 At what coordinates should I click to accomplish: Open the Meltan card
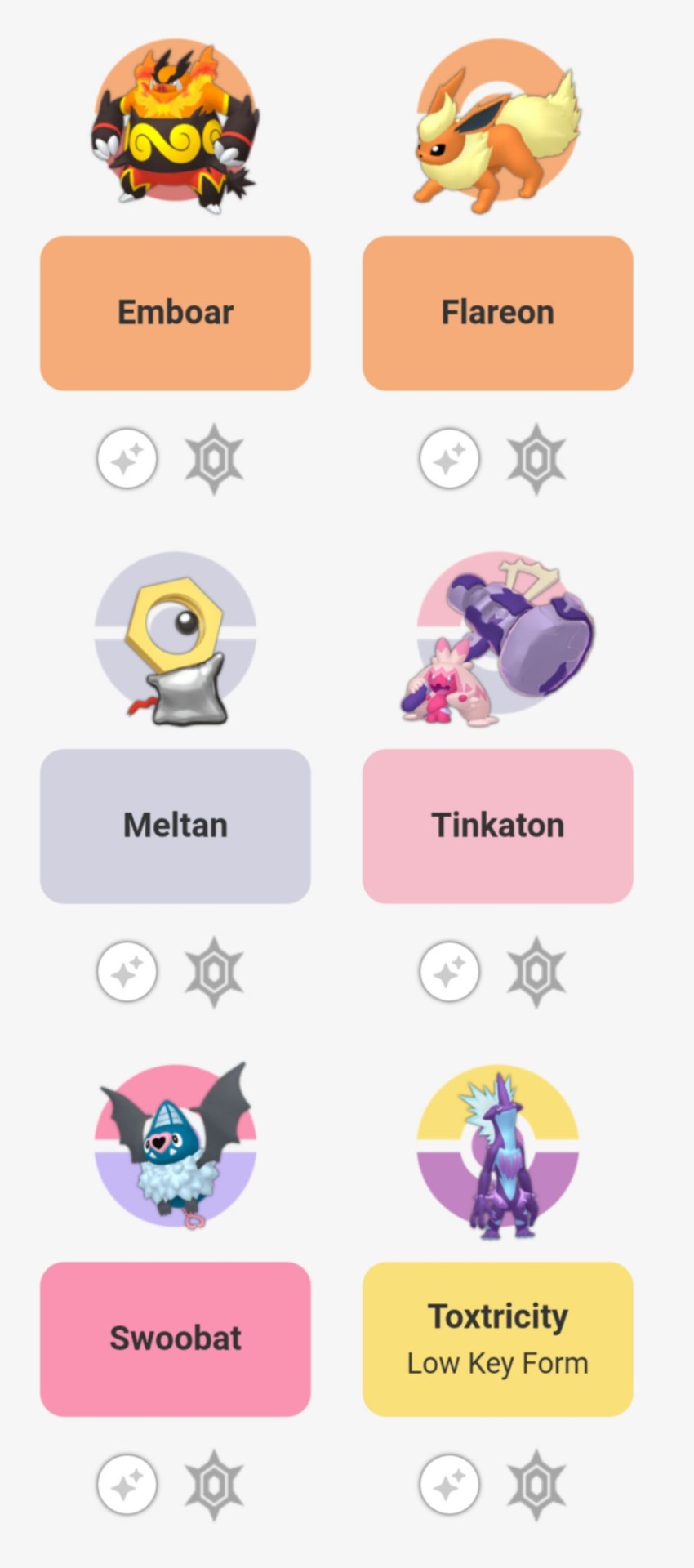[176, 826]
